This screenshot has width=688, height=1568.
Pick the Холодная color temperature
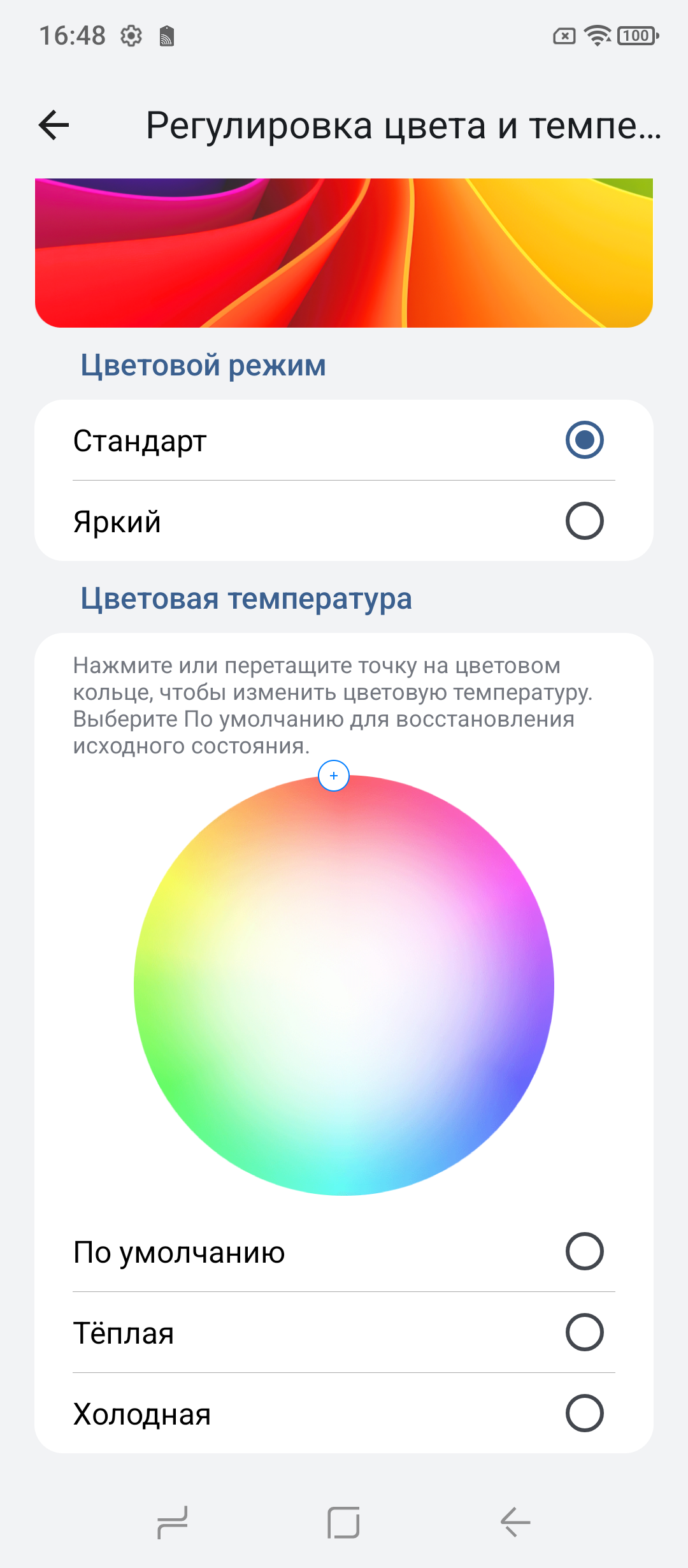point(584,1414)
